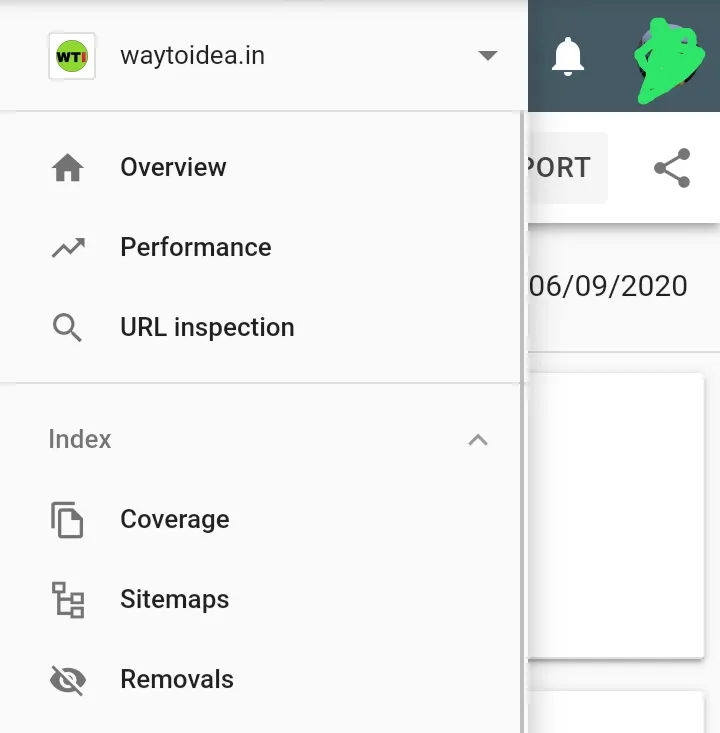Viewport: 720px width, 733px height.
Task: Open the Performance report
Action: (x=195, y=247)
